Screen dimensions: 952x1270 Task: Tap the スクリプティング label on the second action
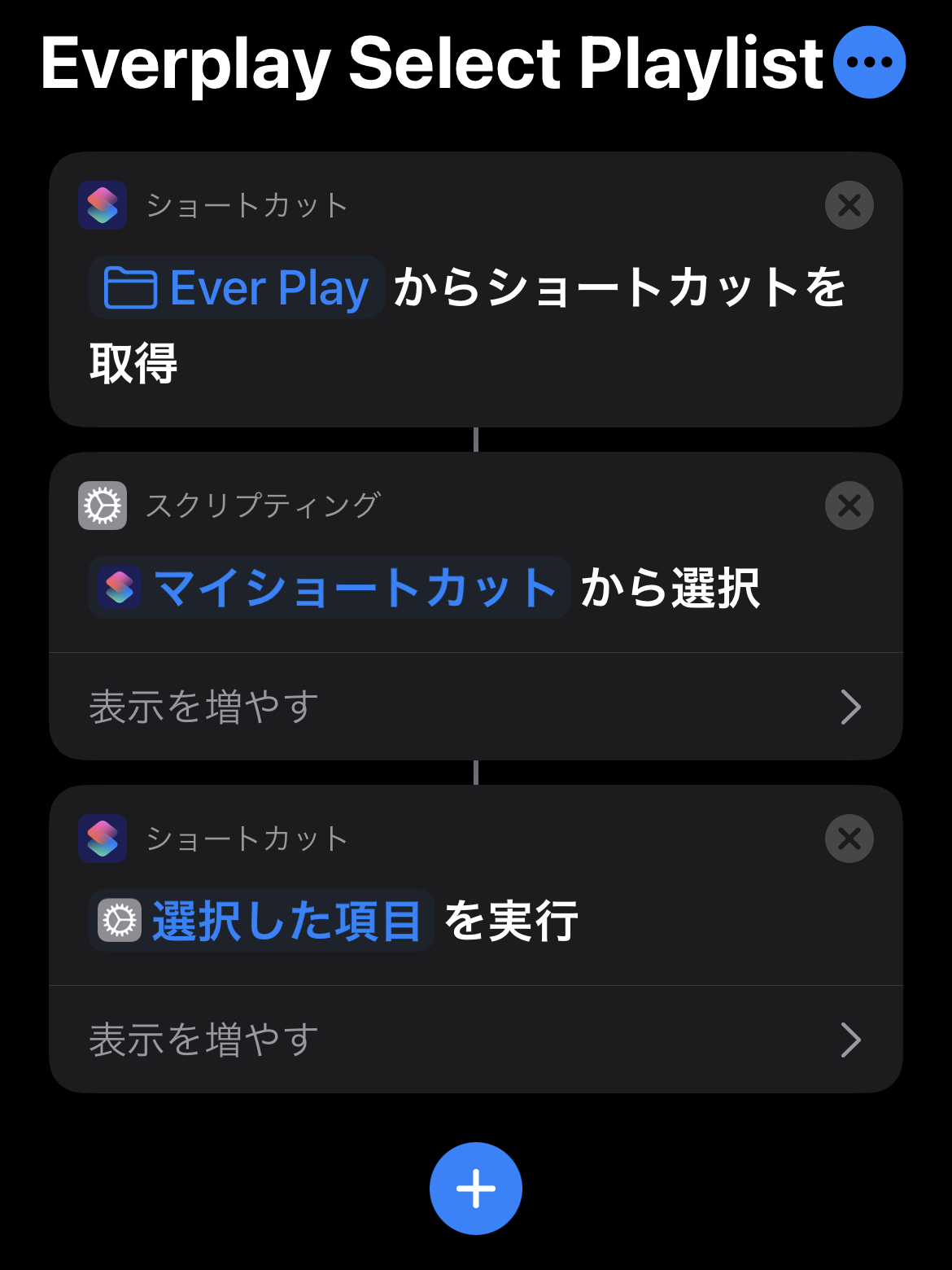264,506
